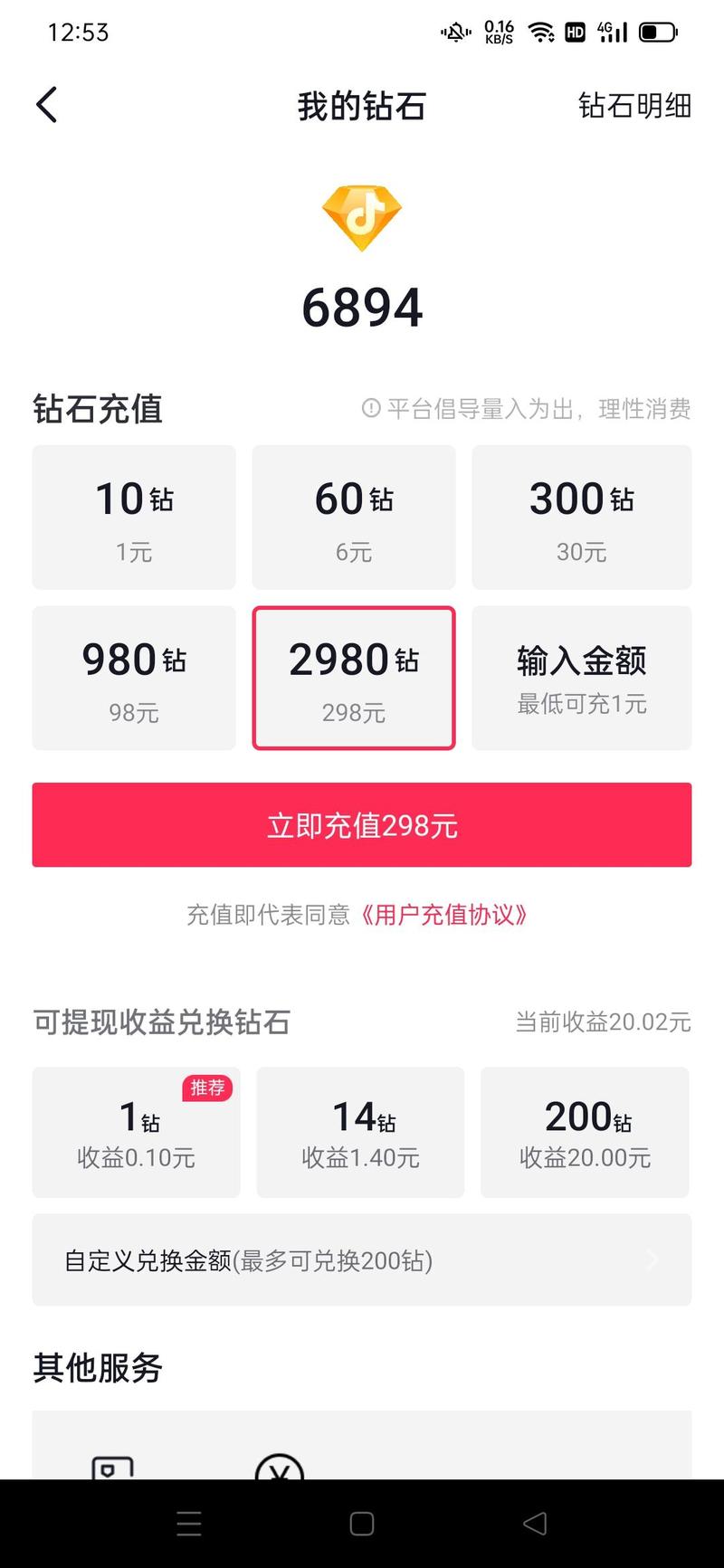Screen dimensions: 724x1568
Task: Tap the 立即充值298元 button
Action: (x=362, y=824)
